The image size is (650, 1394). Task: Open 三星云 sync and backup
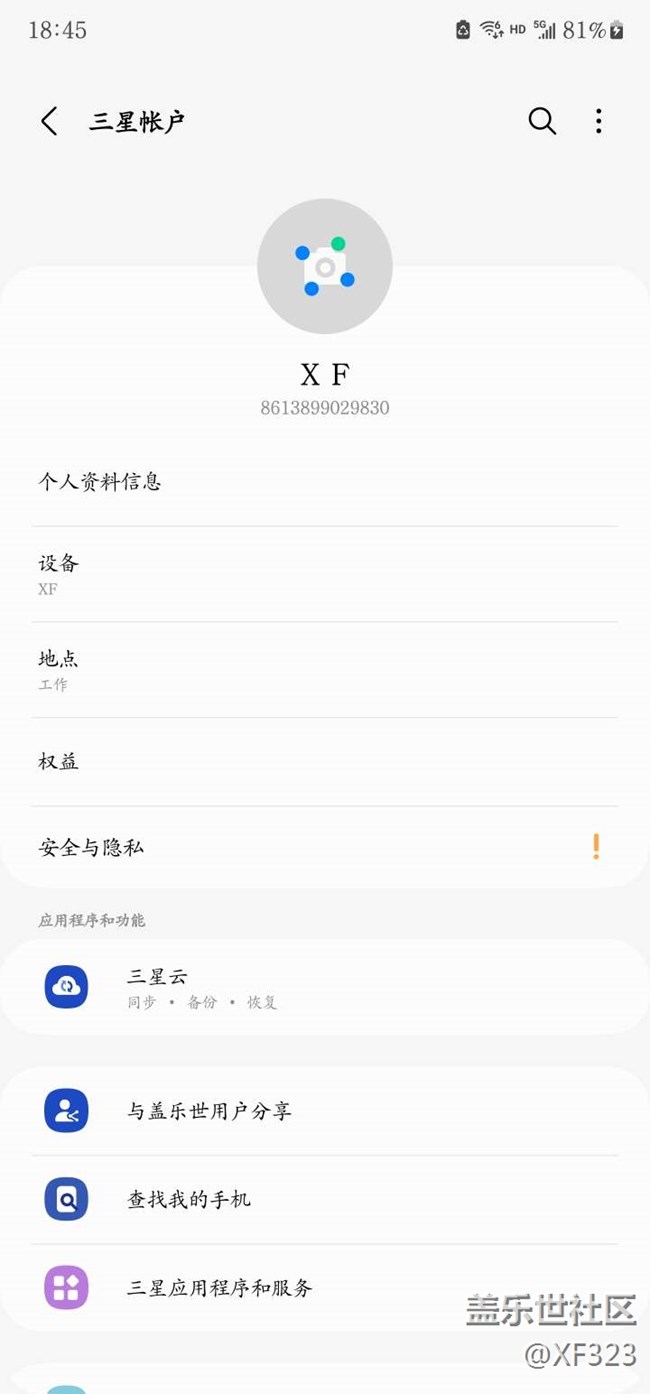[324, 987]
